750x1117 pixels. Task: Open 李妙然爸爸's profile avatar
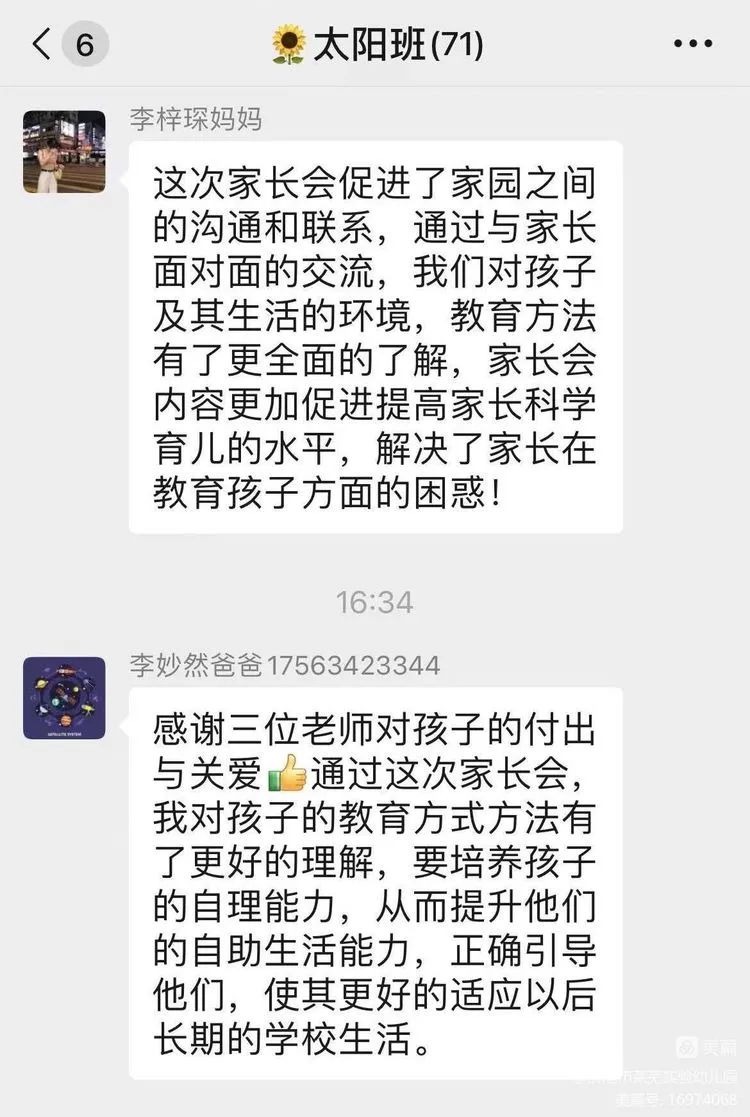coord(64,698)
